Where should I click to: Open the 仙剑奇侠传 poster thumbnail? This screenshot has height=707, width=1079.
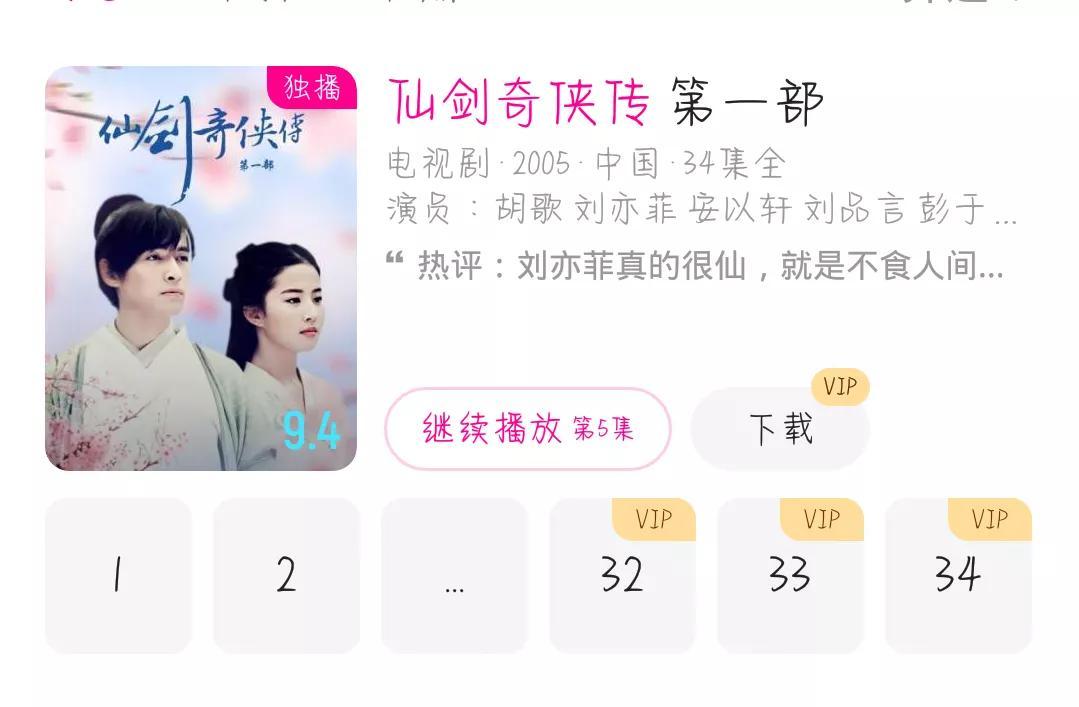pos(201,268)
